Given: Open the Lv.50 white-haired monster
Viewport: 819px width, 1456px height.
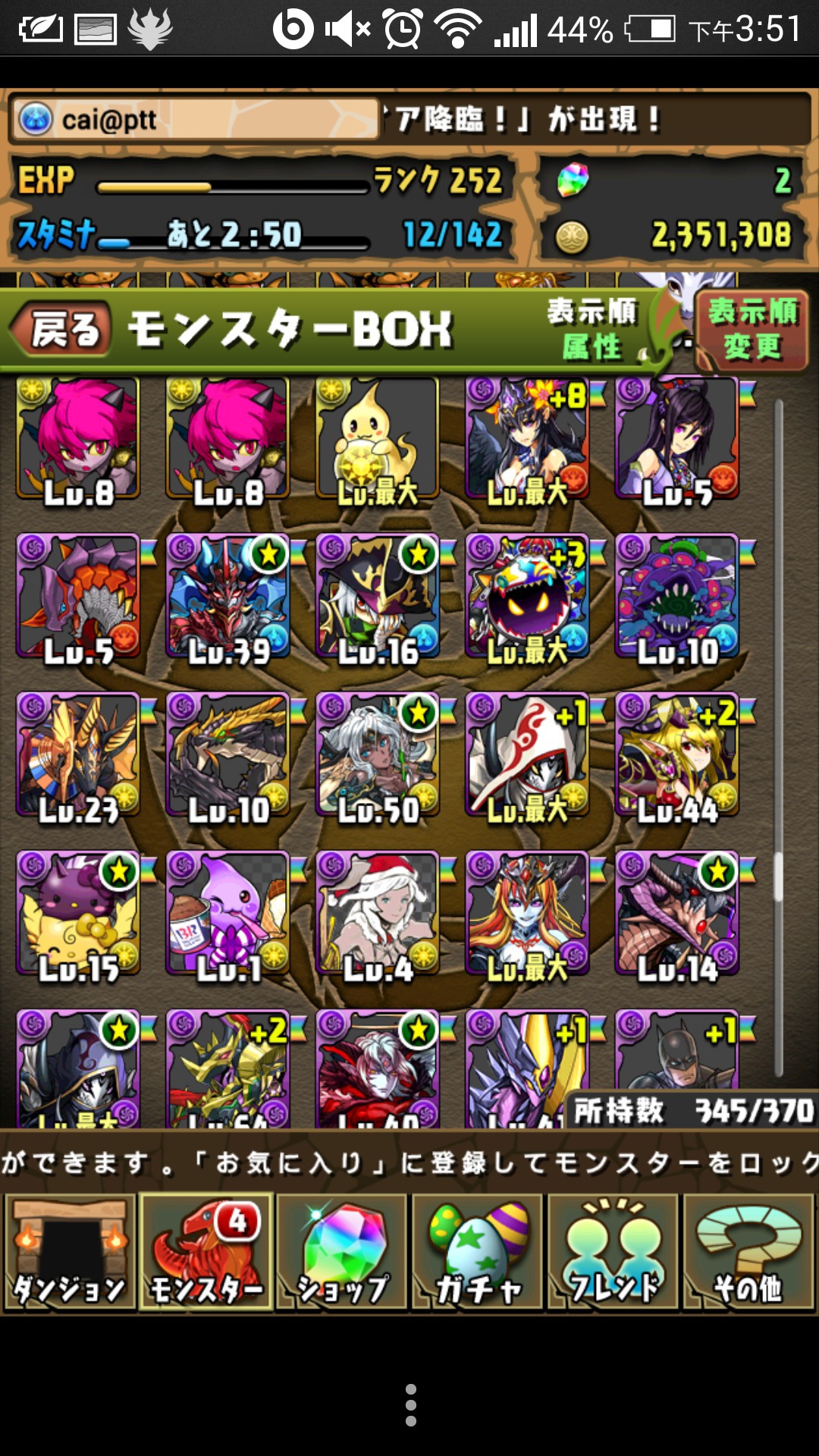Looking at the screenshot, I should [x=378, y=756].
